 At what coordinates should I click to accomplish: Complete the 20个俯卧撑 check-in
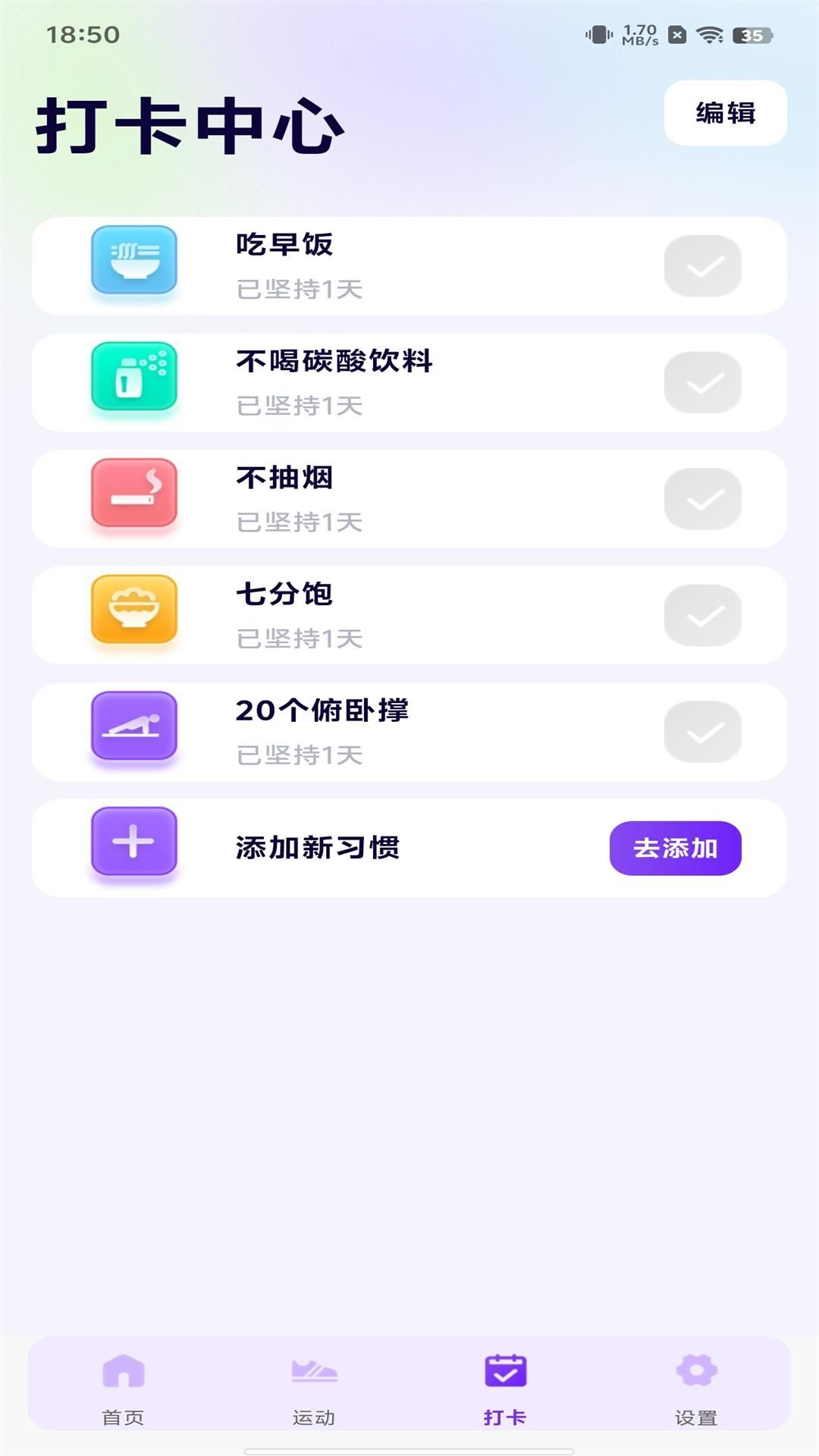coord(704,732)
